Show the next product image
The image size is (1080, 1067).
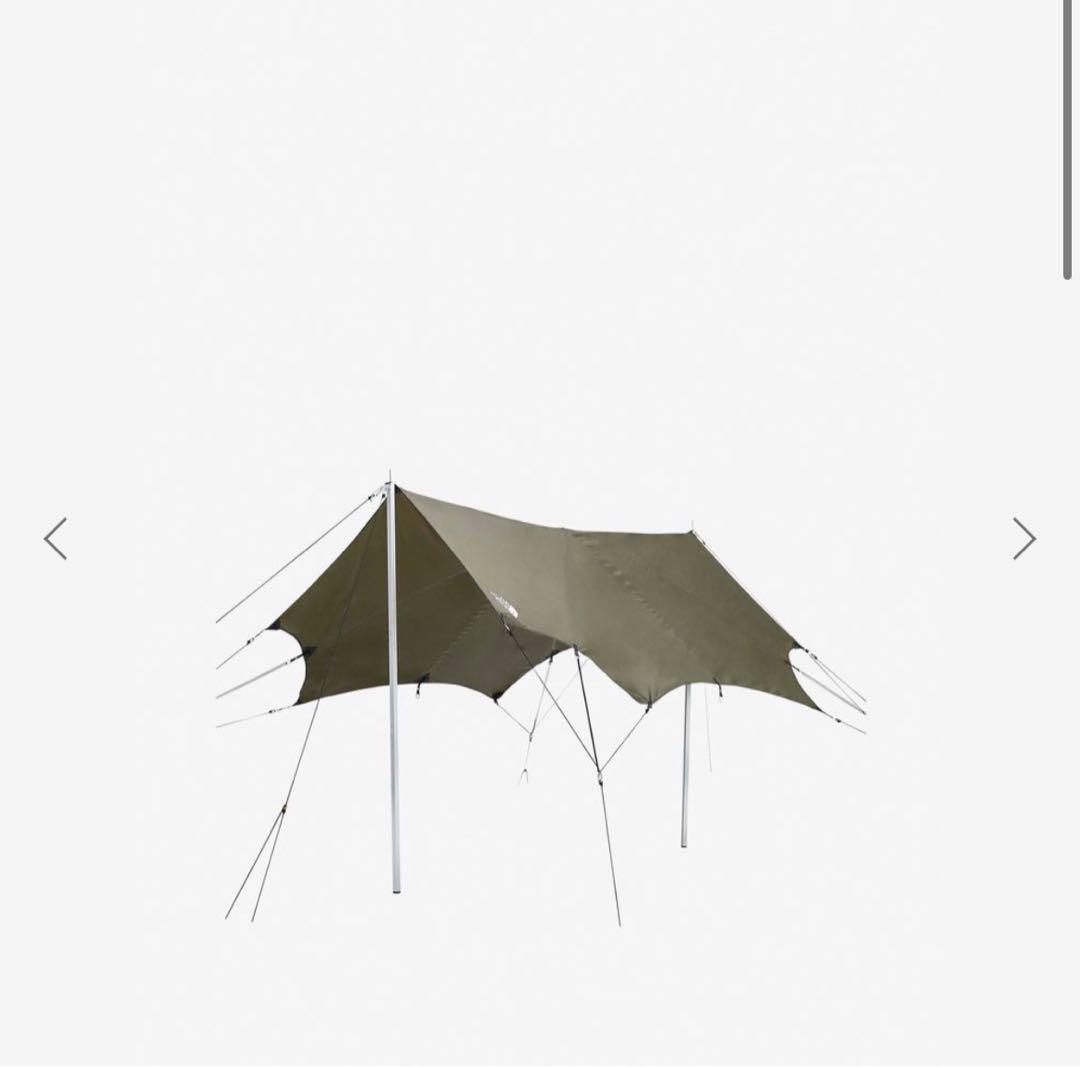tap(1023, 539)
